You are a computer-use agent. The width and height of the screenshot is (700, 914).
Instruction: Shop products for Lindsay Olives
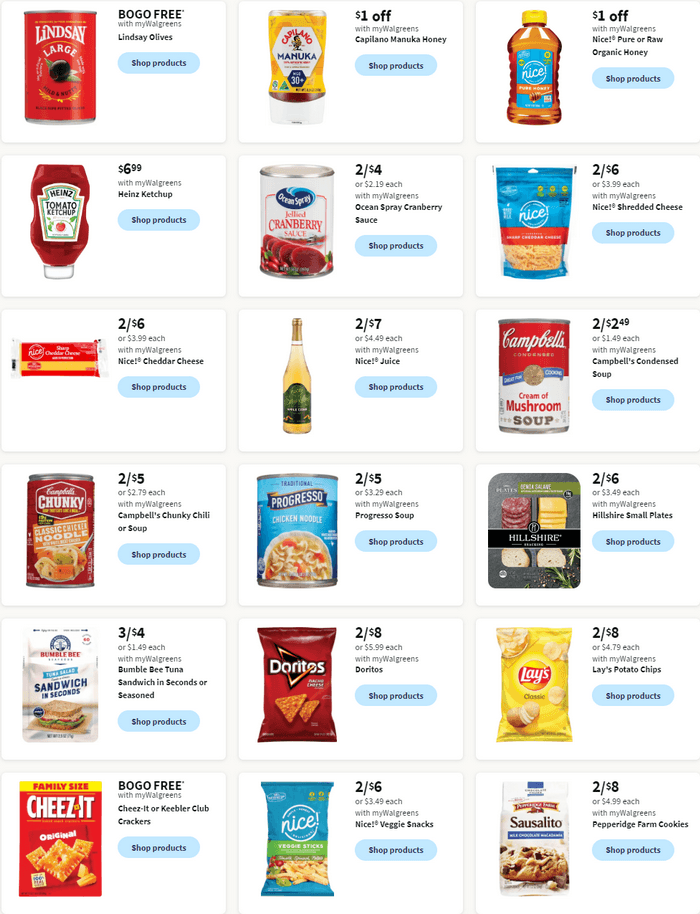point(158,63)
